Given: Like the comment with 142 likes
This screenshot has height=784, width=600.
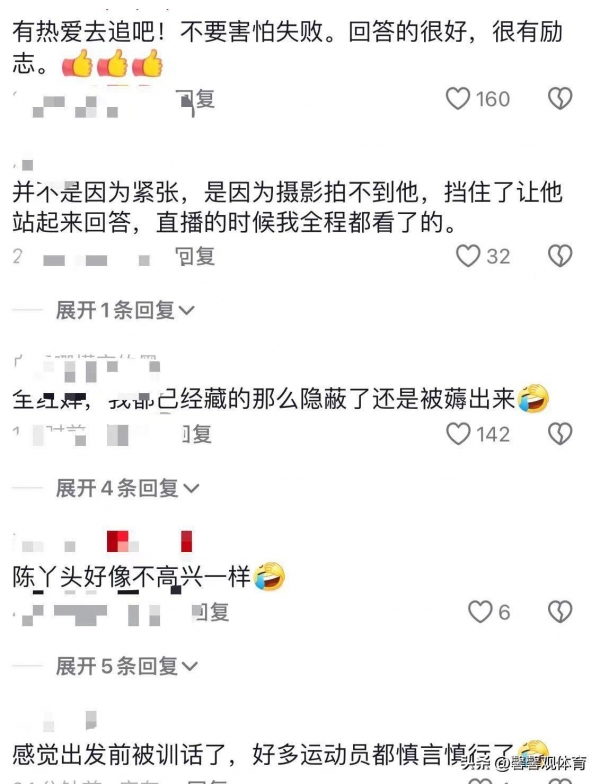Looking at the screenshot, I should [459, 434].
